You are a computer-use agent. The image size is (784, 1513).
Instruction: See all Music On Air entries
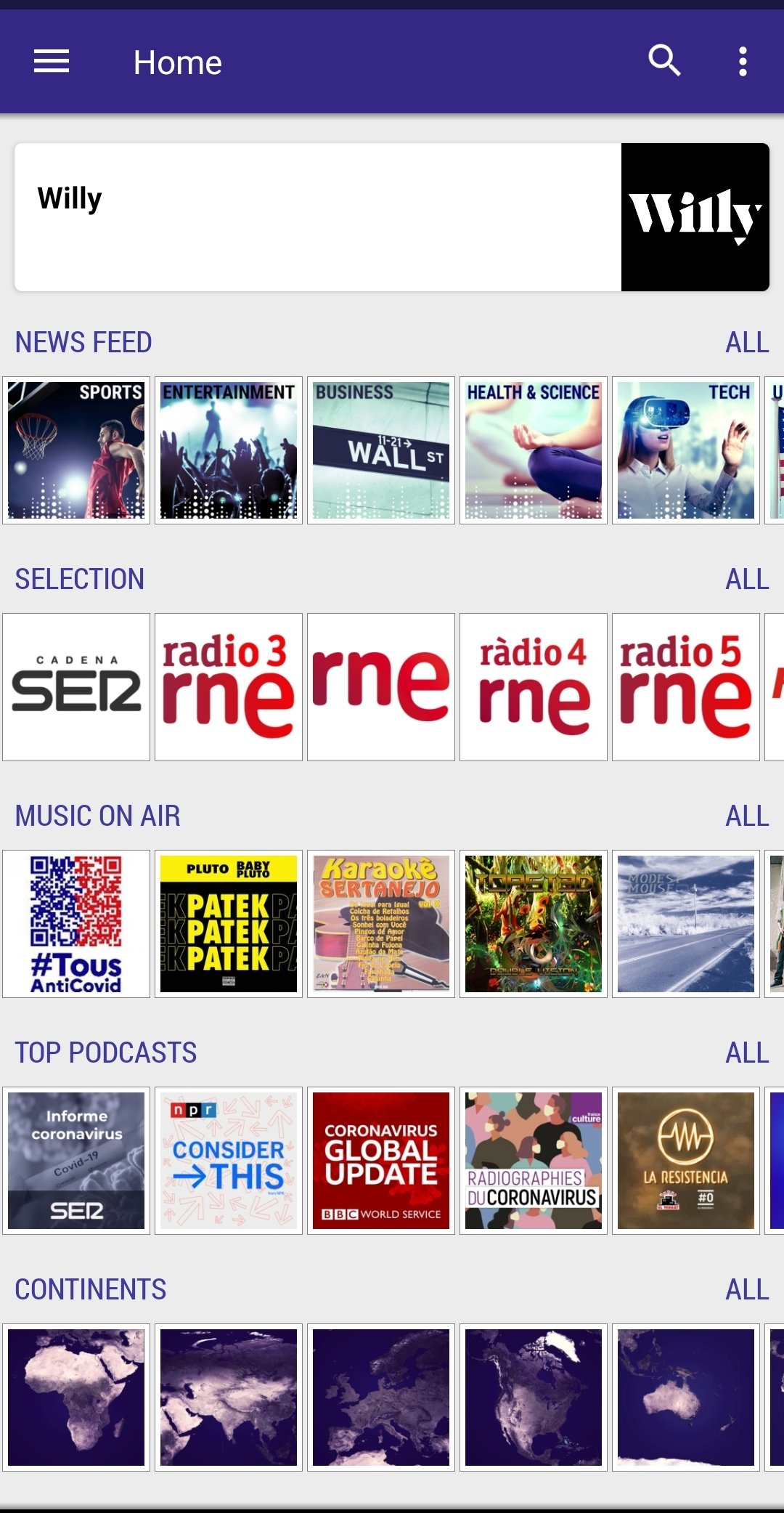(747, 816)
